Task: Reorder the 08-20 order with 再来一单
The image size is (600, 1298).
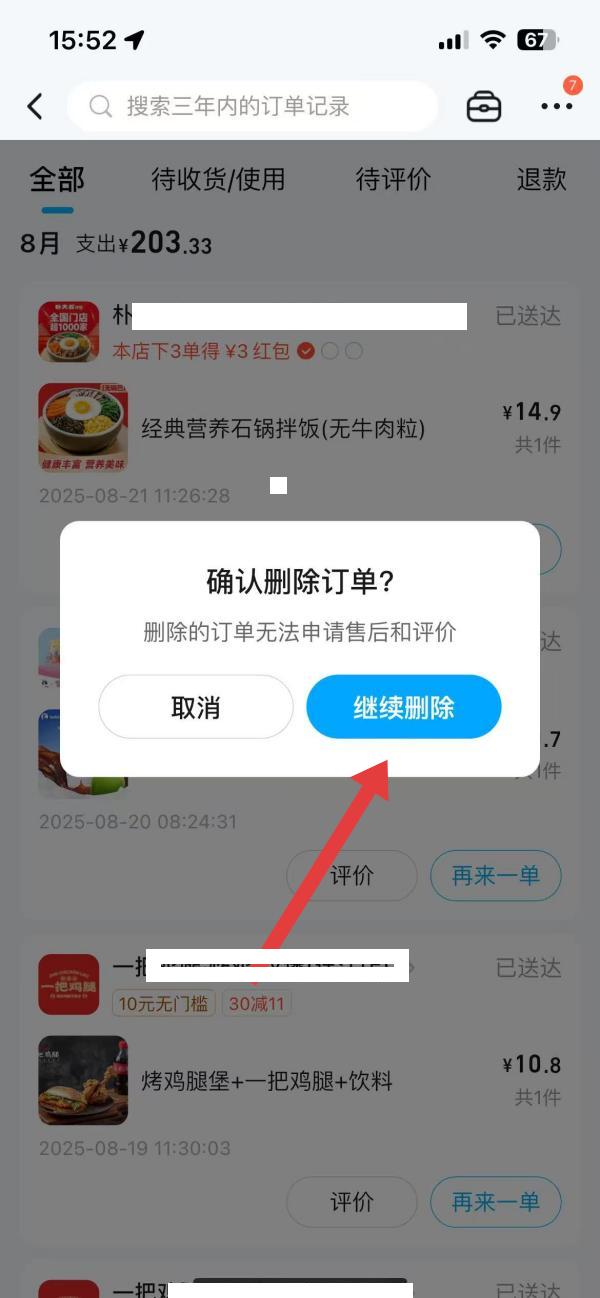Action: [495, 876]
